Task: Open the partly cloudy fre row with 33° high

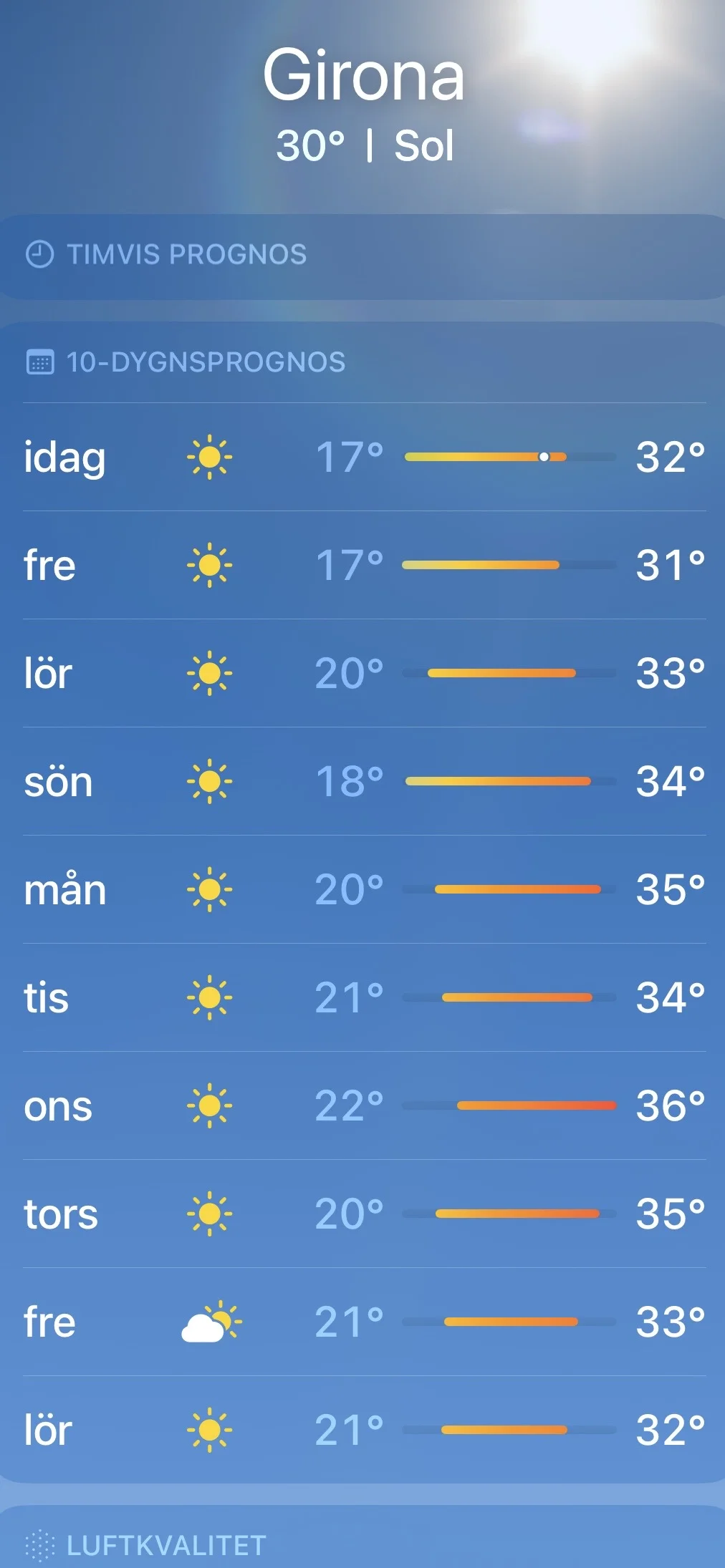Action: (365, 1322)
